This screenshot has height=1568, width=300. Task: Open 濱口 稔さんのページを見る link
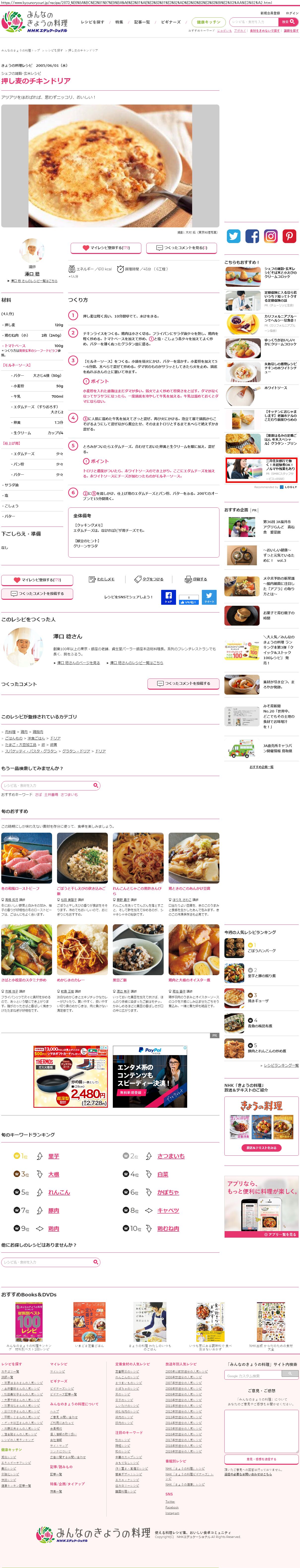(78, 662)
